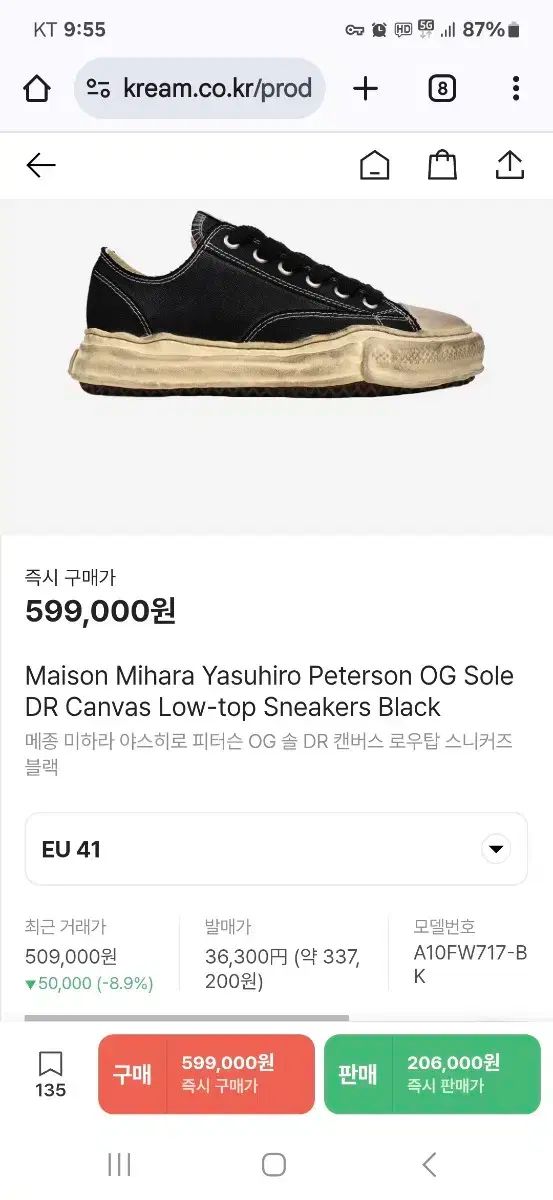Expand the EU 41 size dropdown
This screenshot has height=1200, width=553.
[276, 849]
